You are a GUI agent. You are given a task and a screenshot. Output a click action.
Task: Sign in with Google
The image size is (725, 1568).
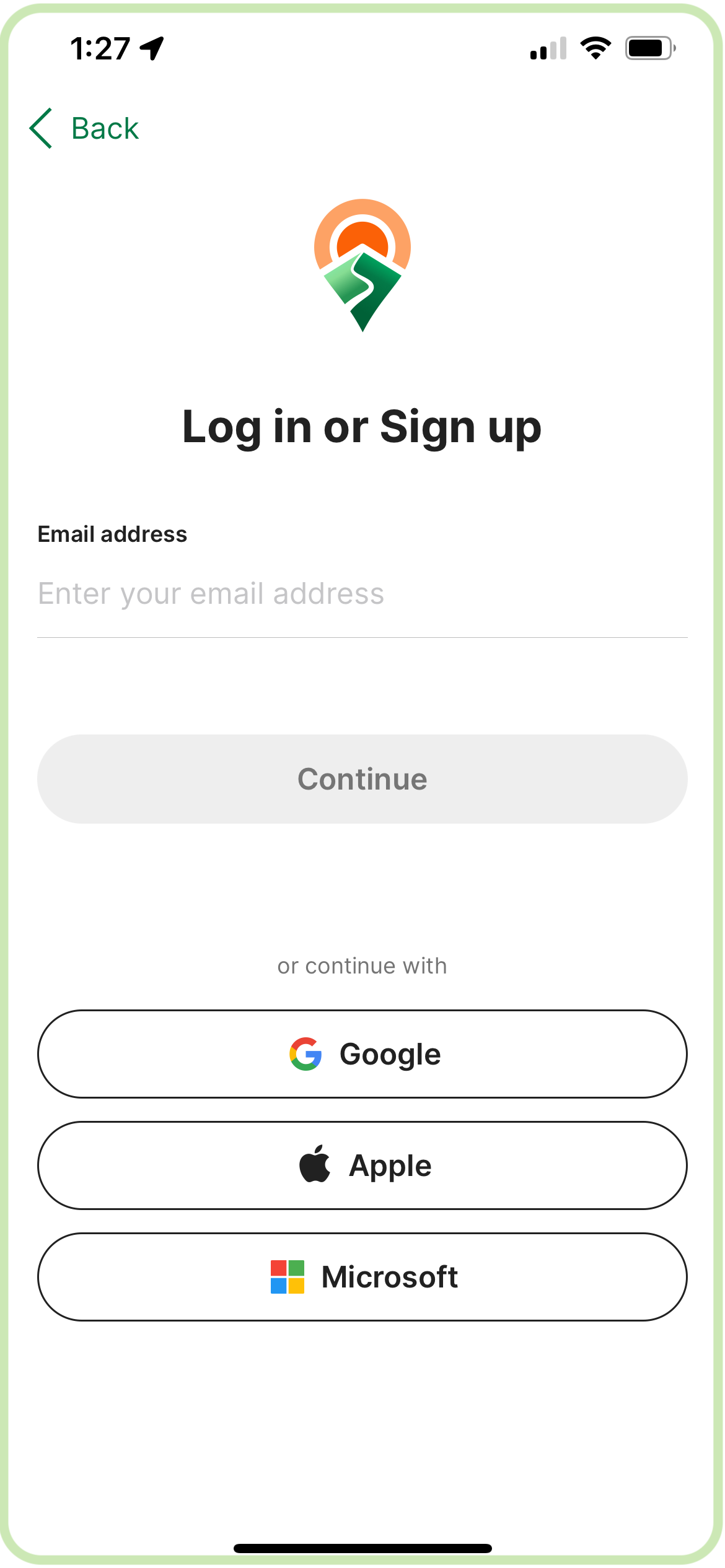[x=362, y=1053]
